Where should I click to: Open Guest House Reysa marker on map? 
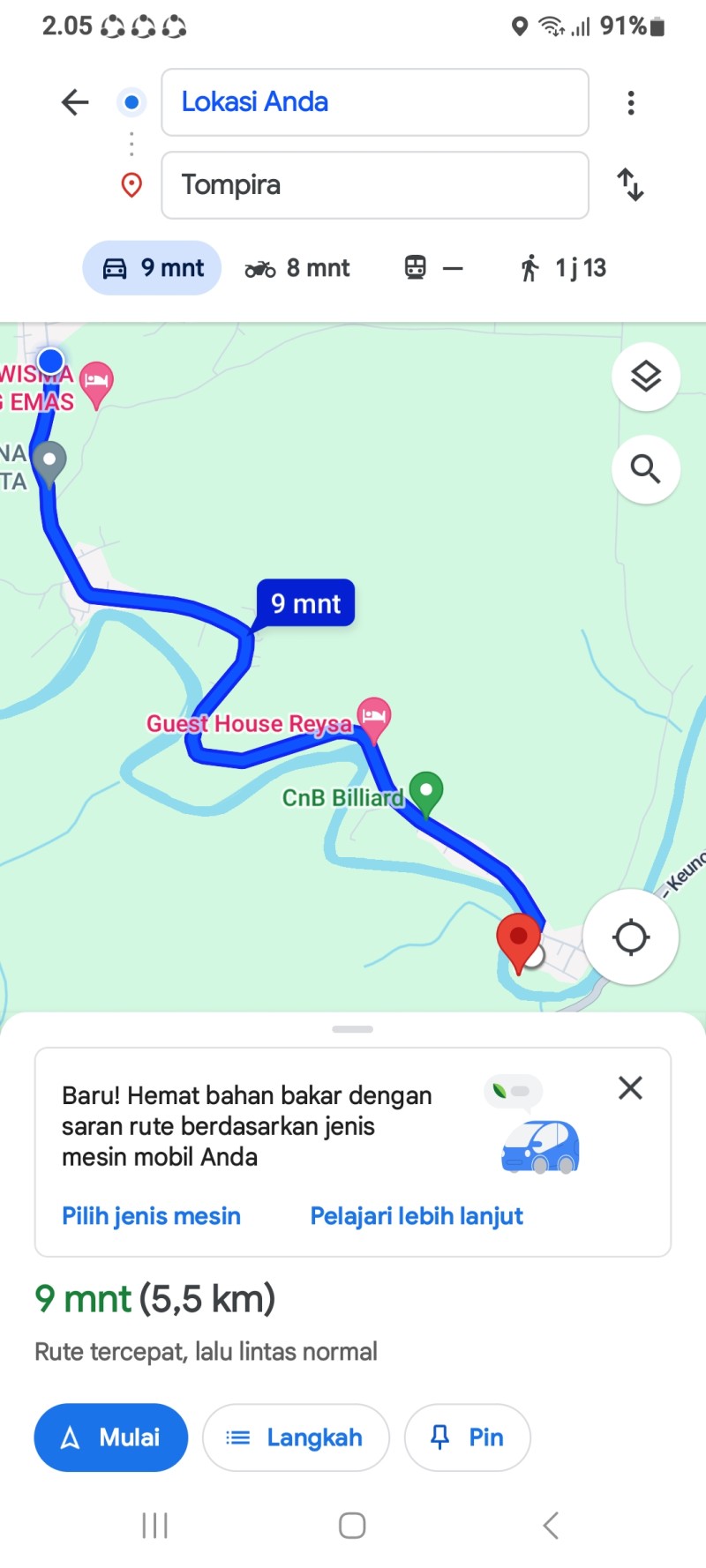pos(374,718)
